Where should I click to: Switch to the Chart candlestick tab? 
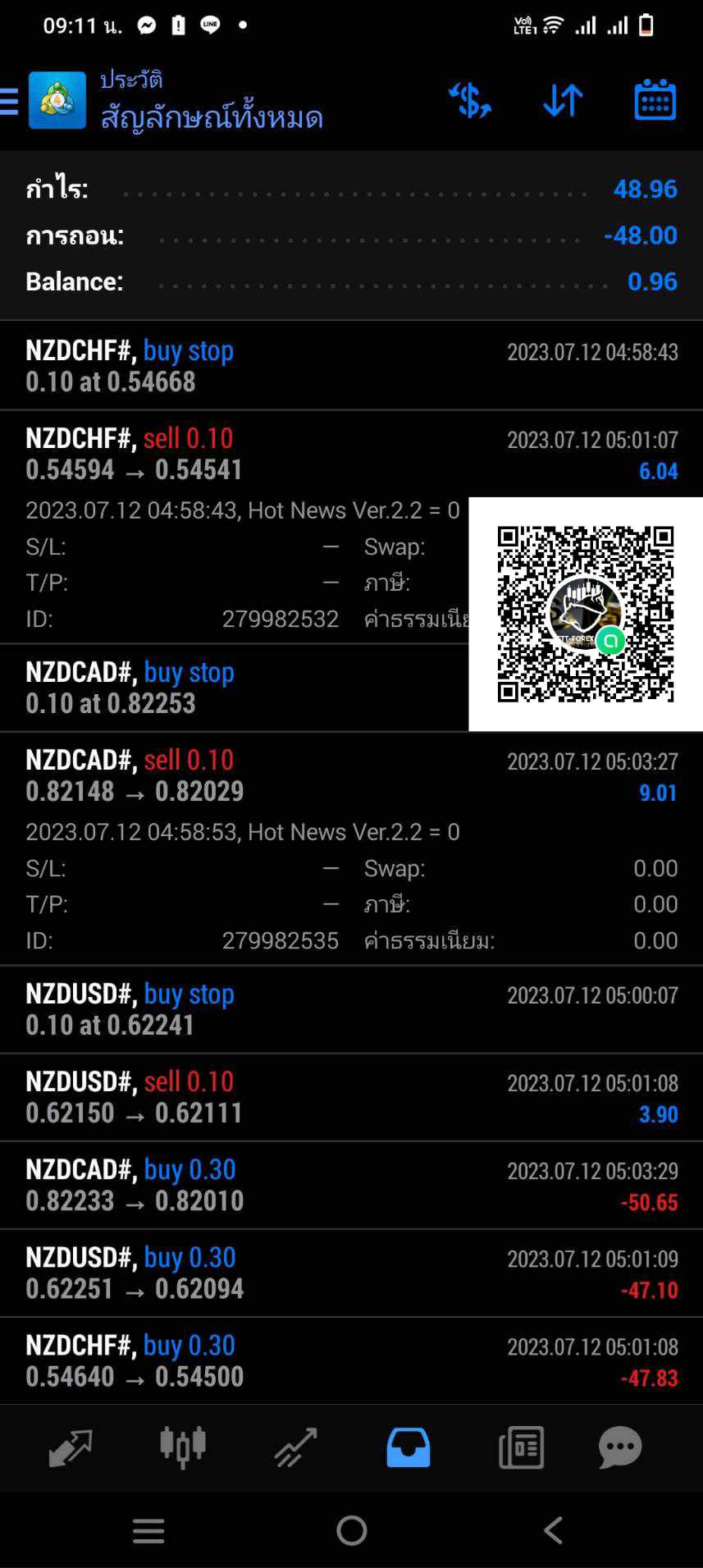[x=183, y=1447]
